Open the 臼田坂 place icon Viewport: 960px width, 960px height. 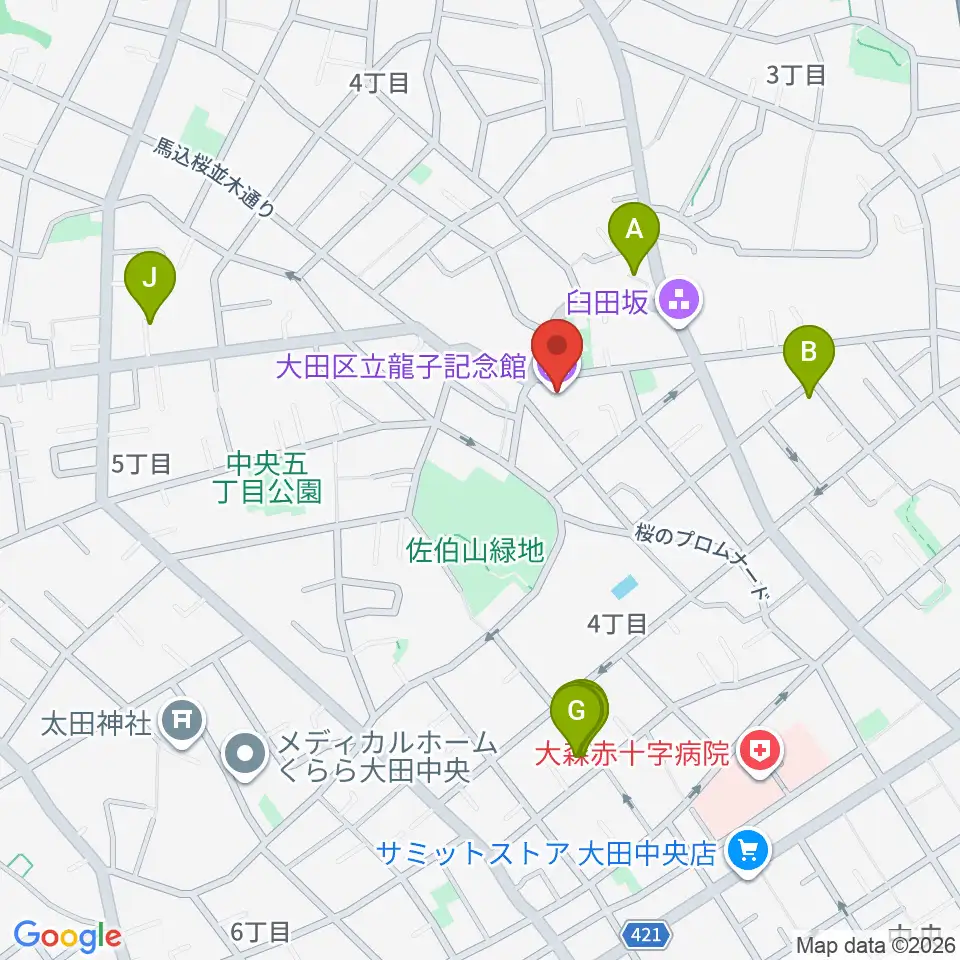pos(680,302)
